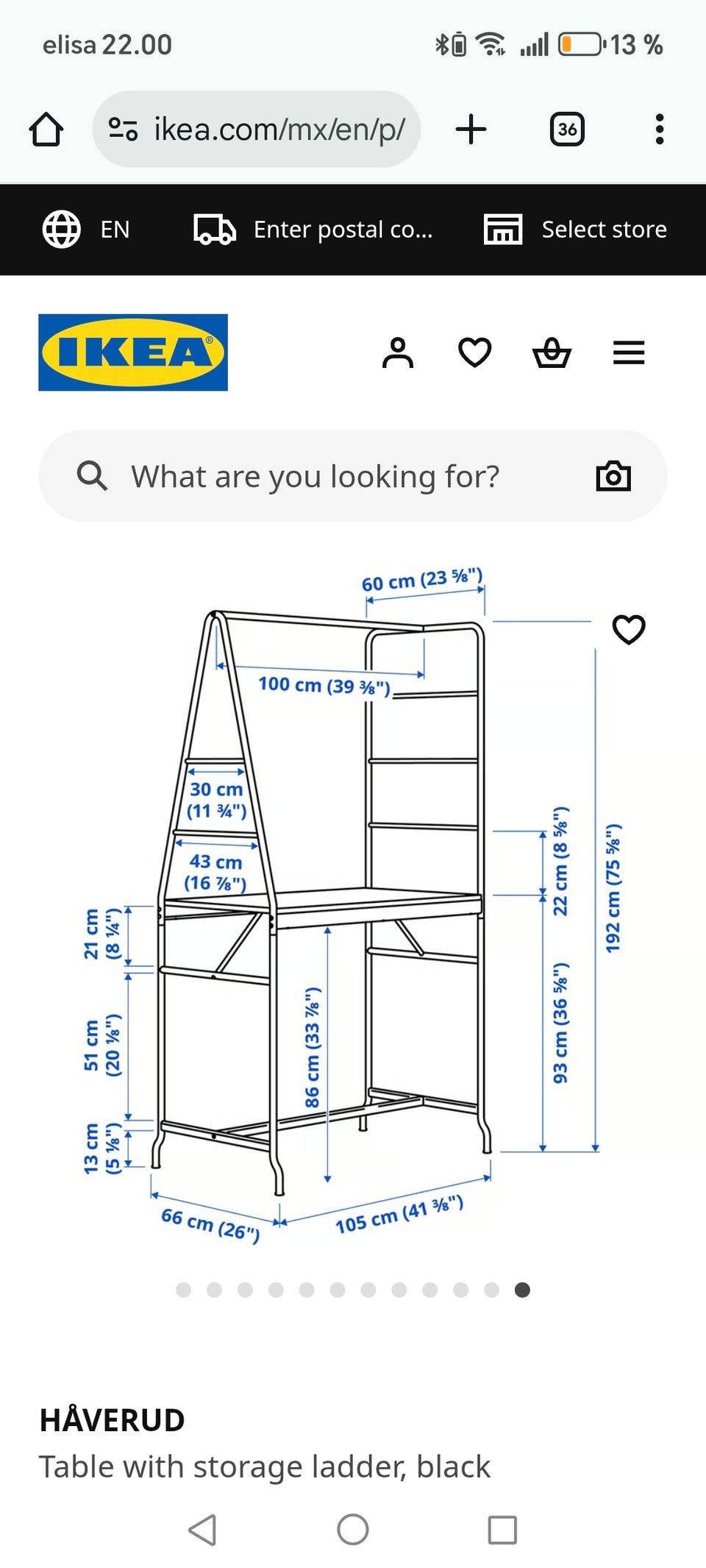Open the hamburger menu
The image size is (706, 1568).
629,352
